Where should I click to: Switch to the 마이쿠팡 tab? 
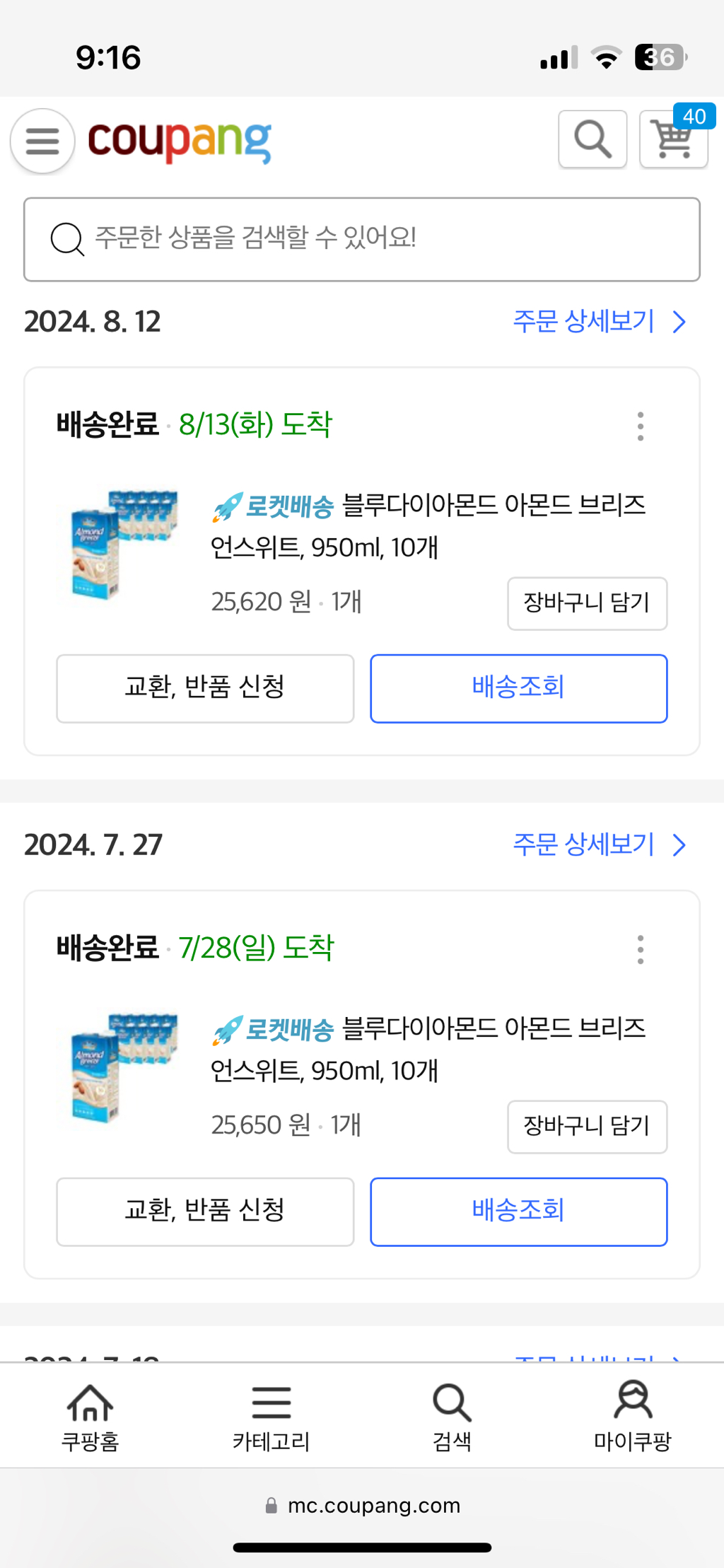632,1417
